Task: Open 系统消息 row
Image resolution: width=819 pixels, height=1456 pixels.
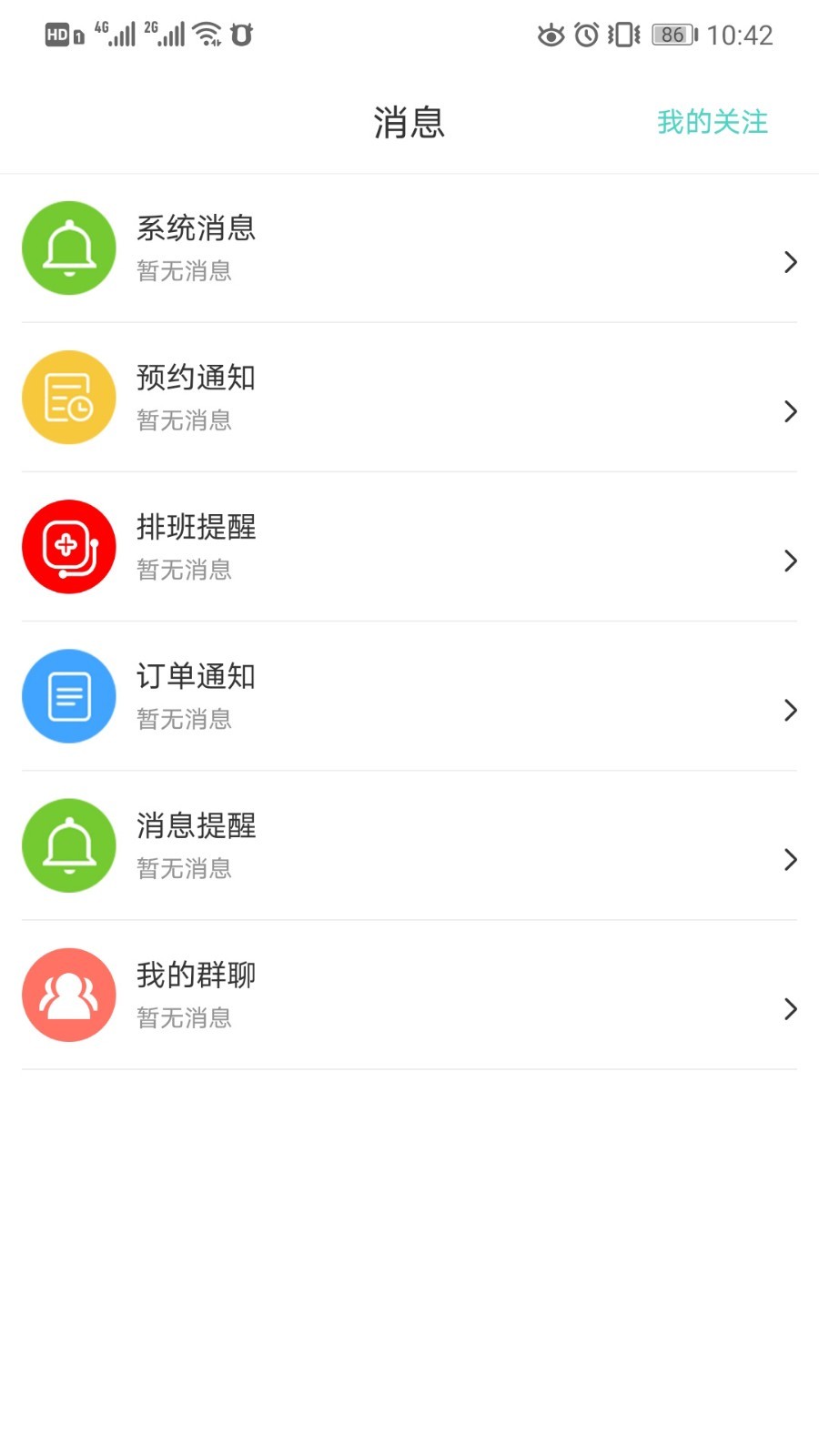Action: click(x=409, y=248)
